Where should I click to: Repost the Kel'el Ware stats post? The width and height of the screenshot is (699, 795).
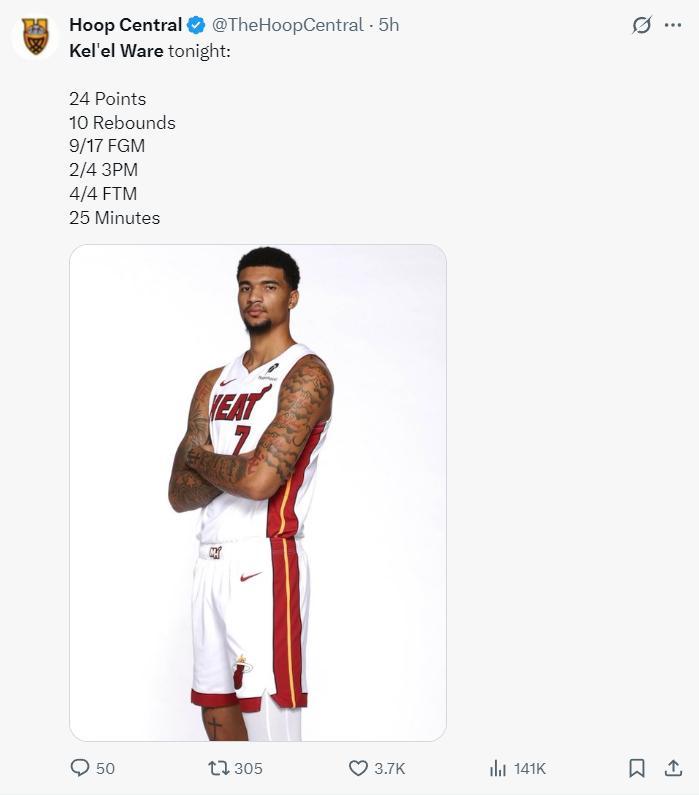coord(218,768)
